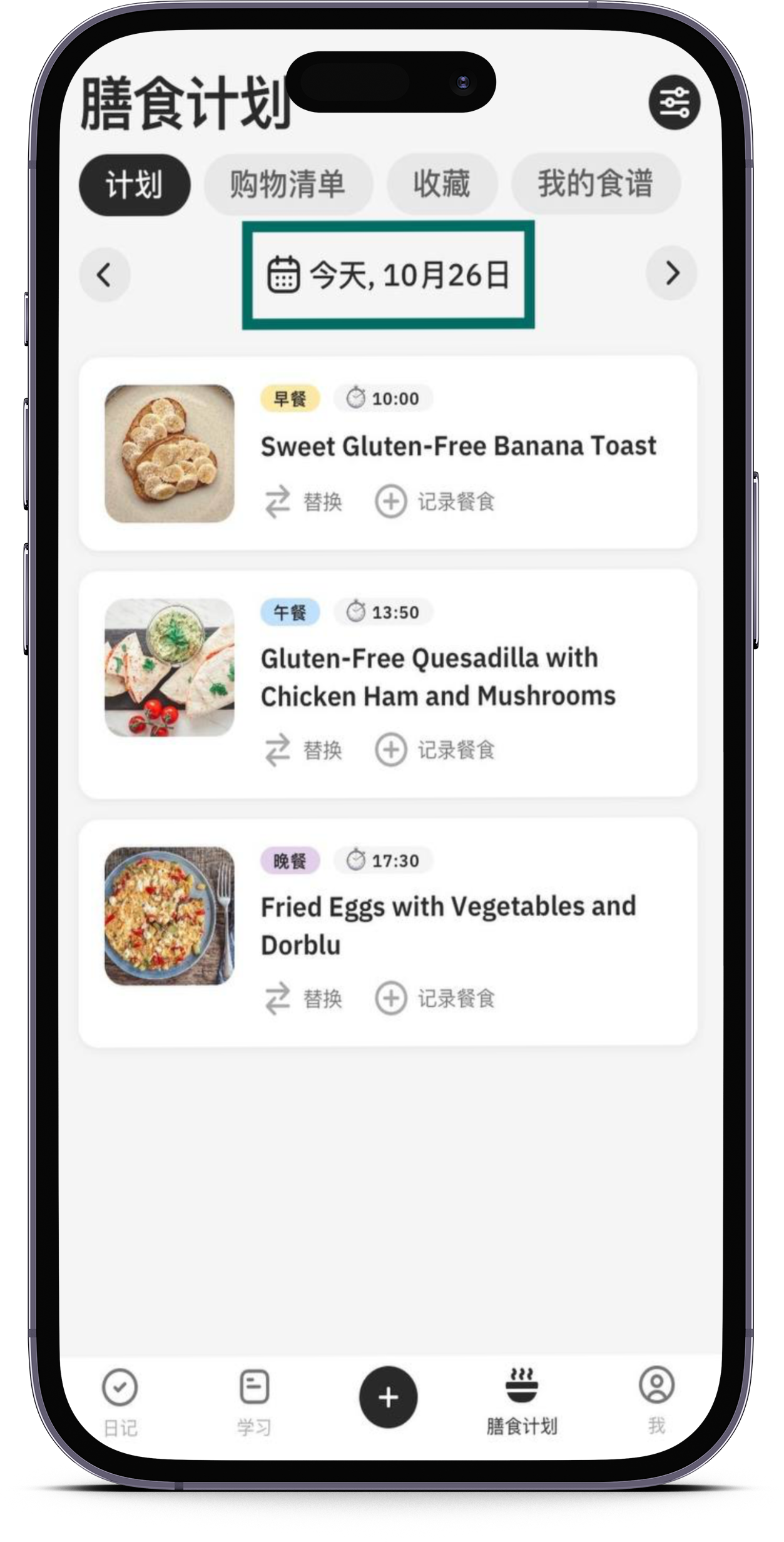Go to the next day
The width and height of the screenshot is (784, 1542).
click(671, 273)
